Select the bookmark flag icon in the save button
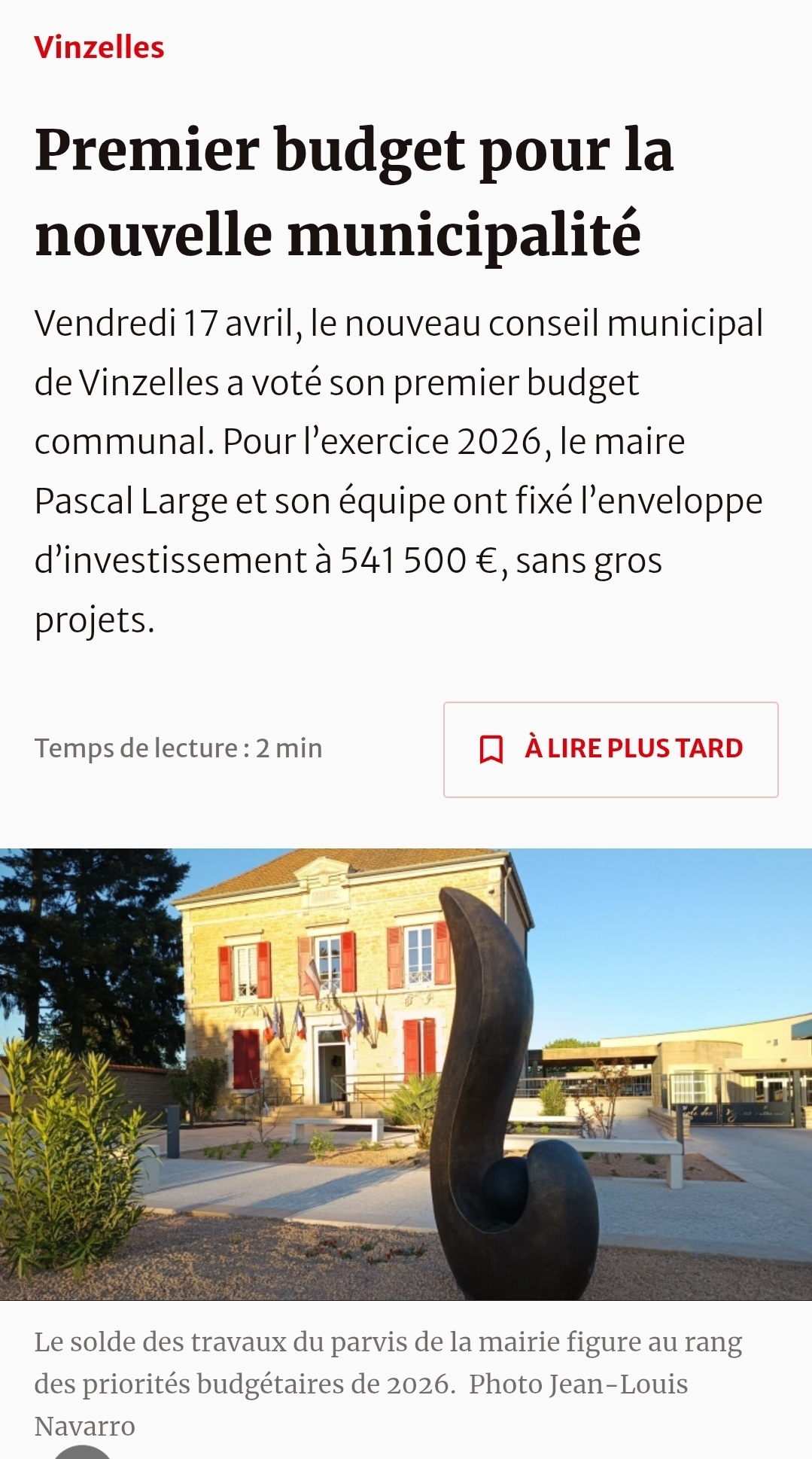The height and width of the screenshot is (1459, 812). click(493, 749)
